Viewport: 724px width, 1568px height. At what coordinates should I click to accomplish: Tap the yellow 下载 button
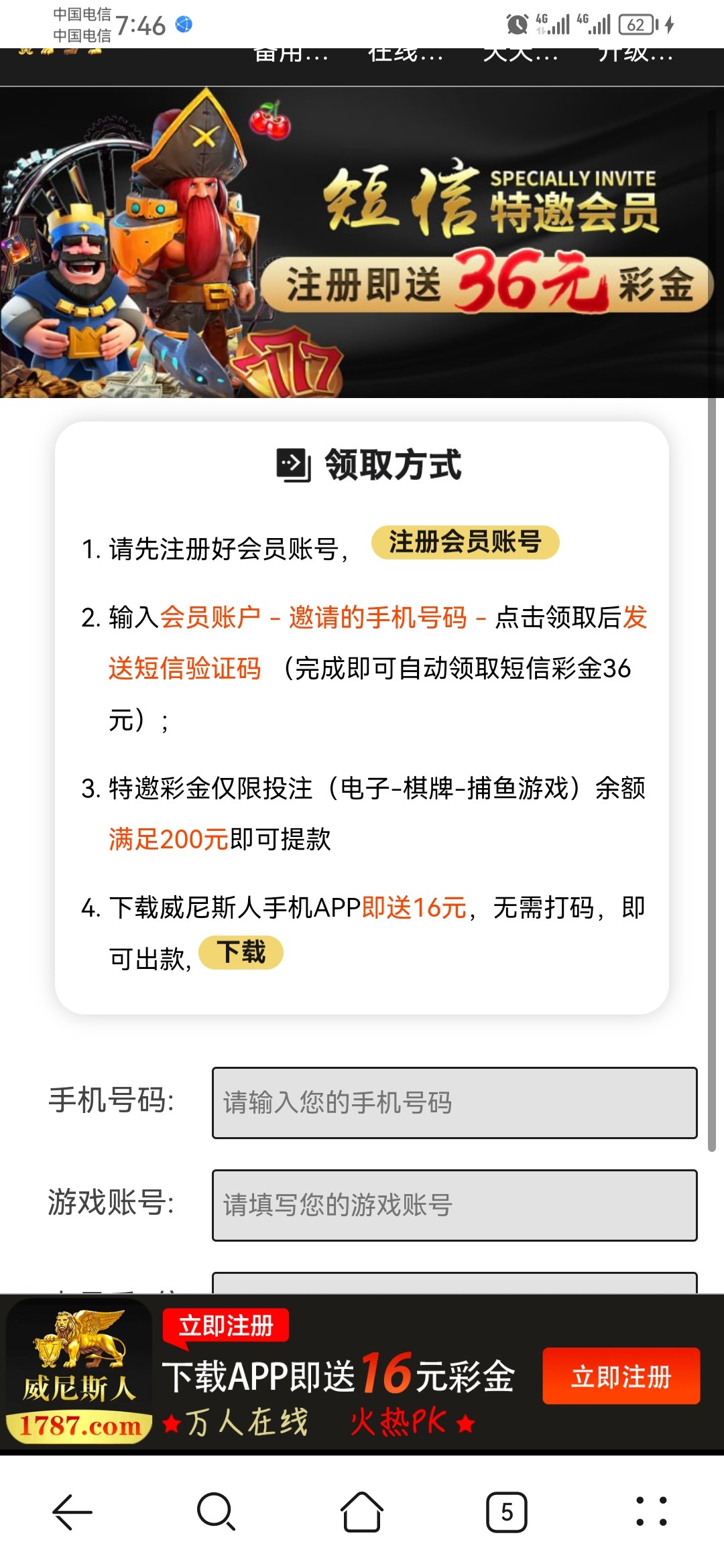(241, 952)
